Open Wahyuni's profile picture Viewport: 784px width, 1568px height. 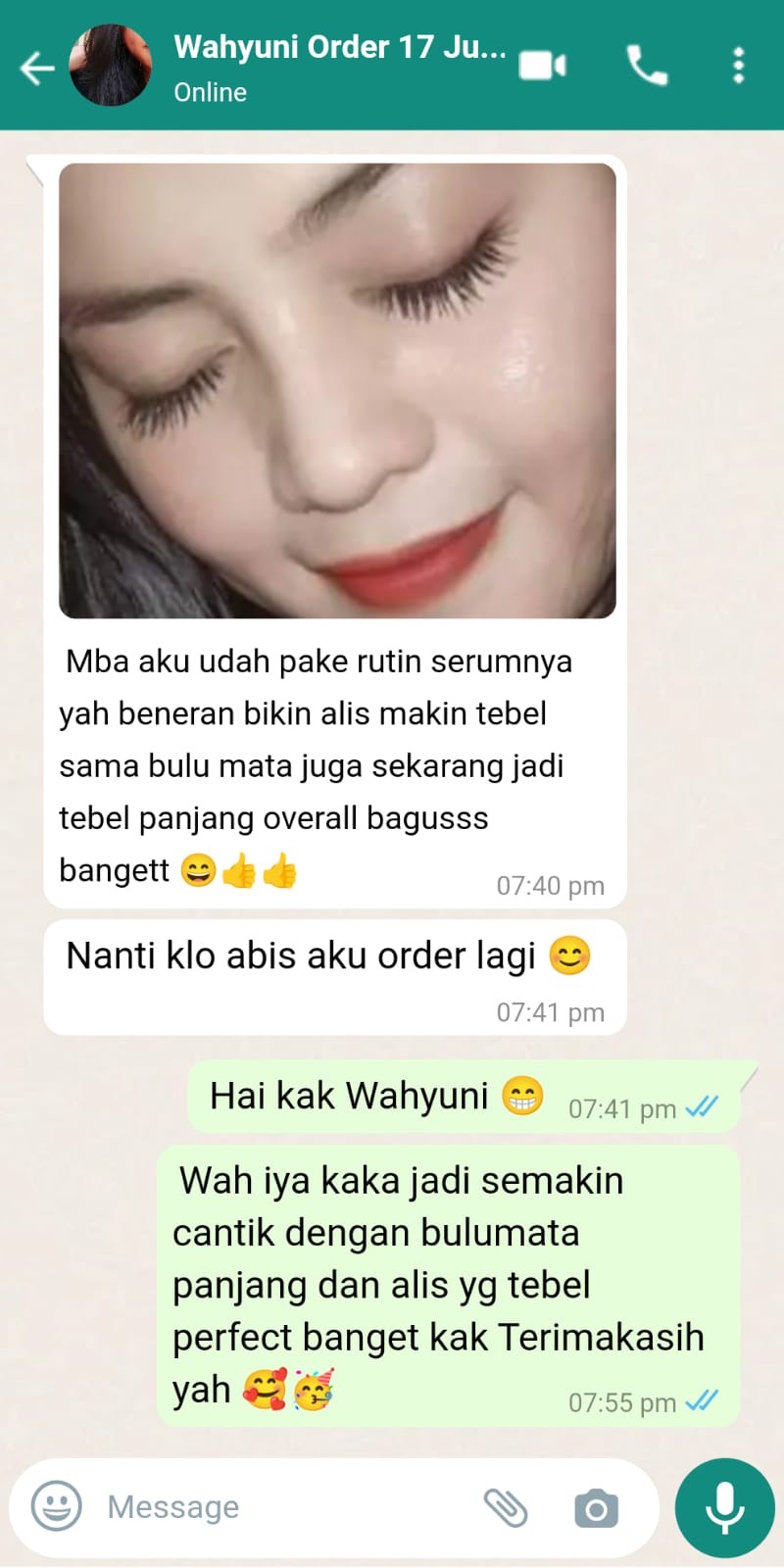111,66
